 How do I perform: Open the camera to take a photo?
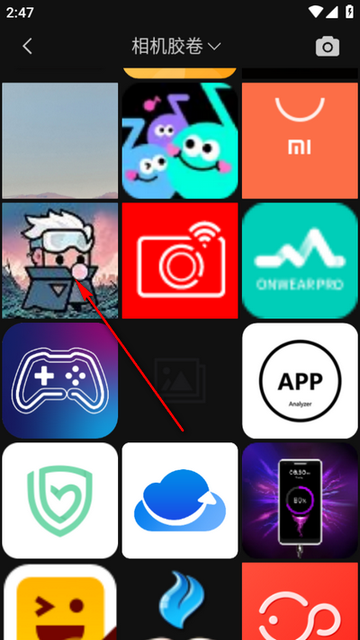click(x=327, y=46)
